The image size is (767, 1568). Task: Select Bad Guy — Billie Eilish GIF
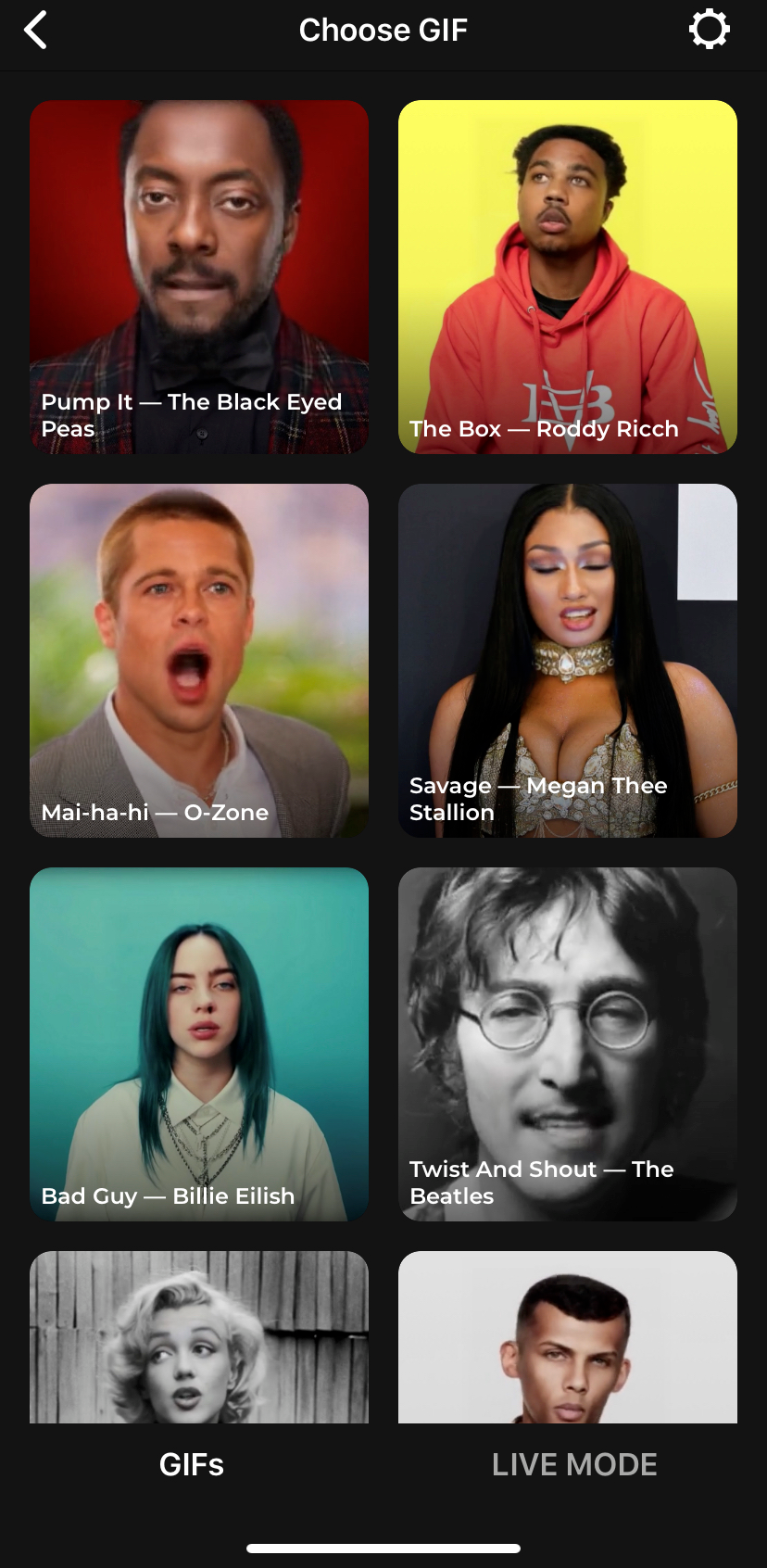pyautogui.click(x=199, y=1043)
